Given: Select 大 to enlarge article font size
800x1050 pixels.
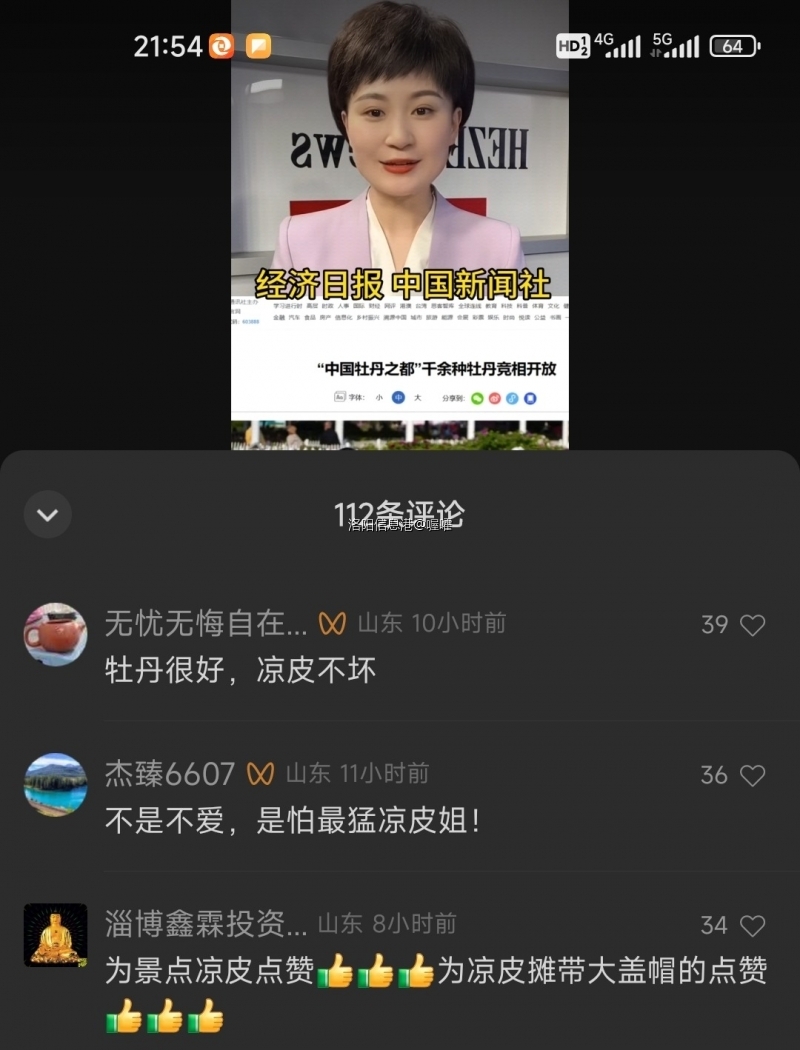Looking at the screenshot, I should [x=416, y=396].
